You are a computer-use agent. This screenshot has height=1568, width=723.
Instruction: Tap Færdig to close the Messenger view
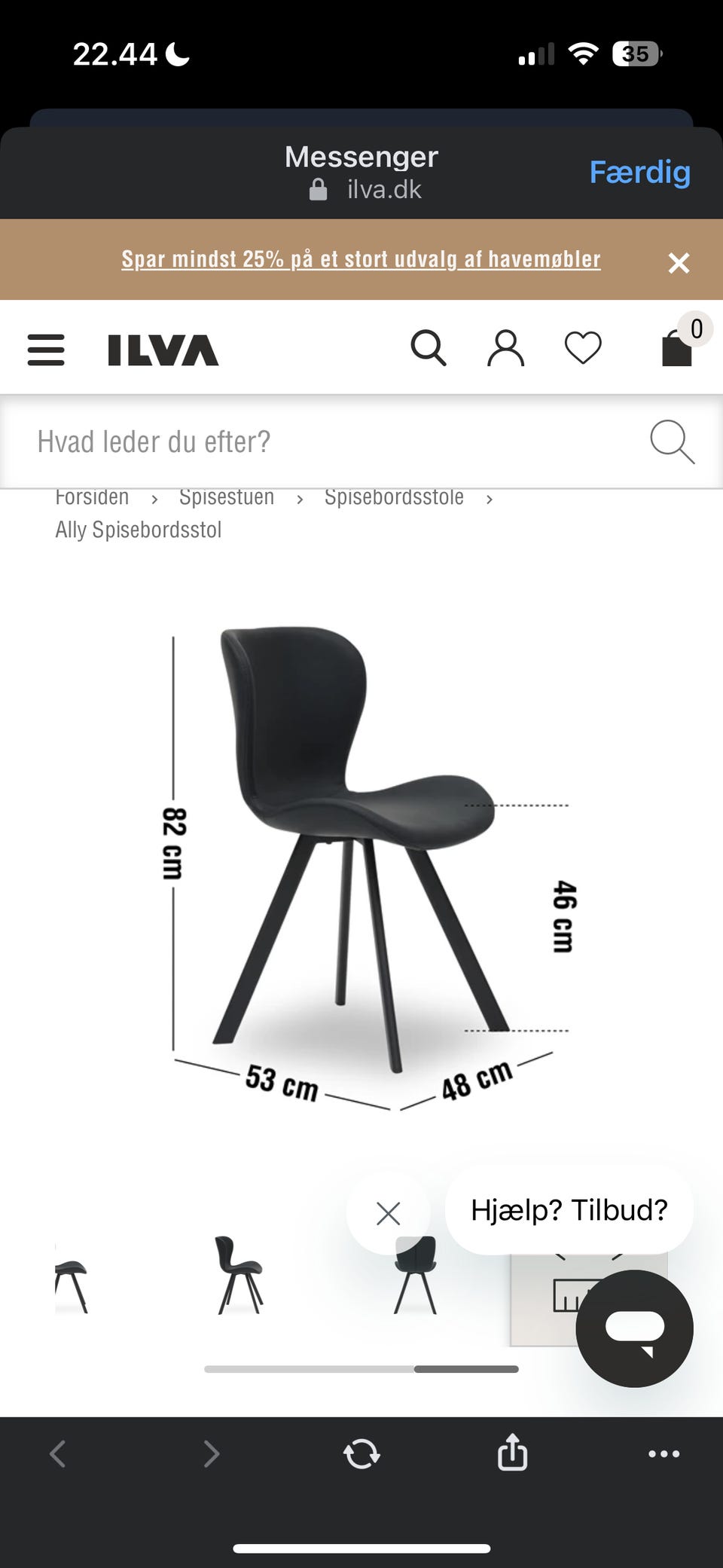pos(639,173)
